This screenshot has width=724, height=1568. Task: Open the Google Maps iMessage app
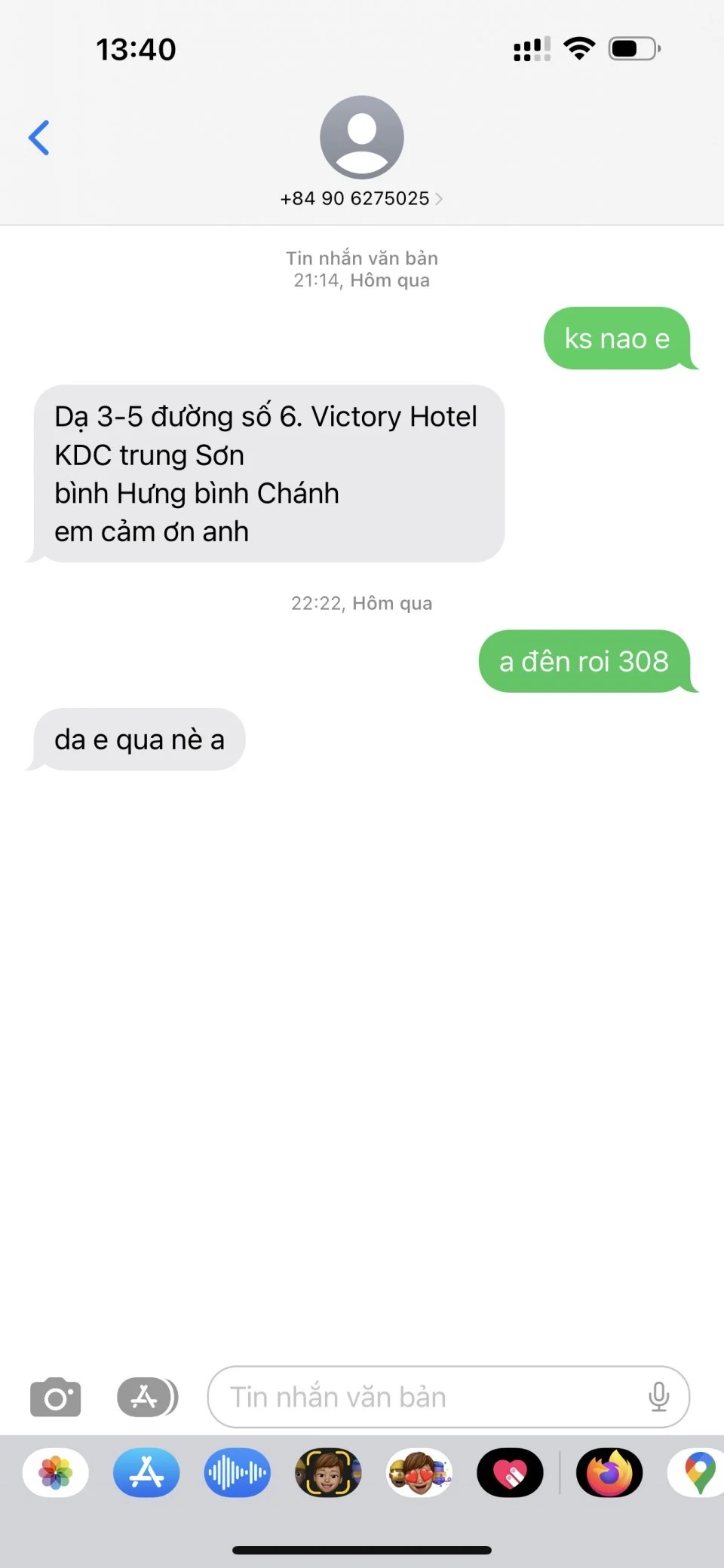click(x=698, y=1472)
